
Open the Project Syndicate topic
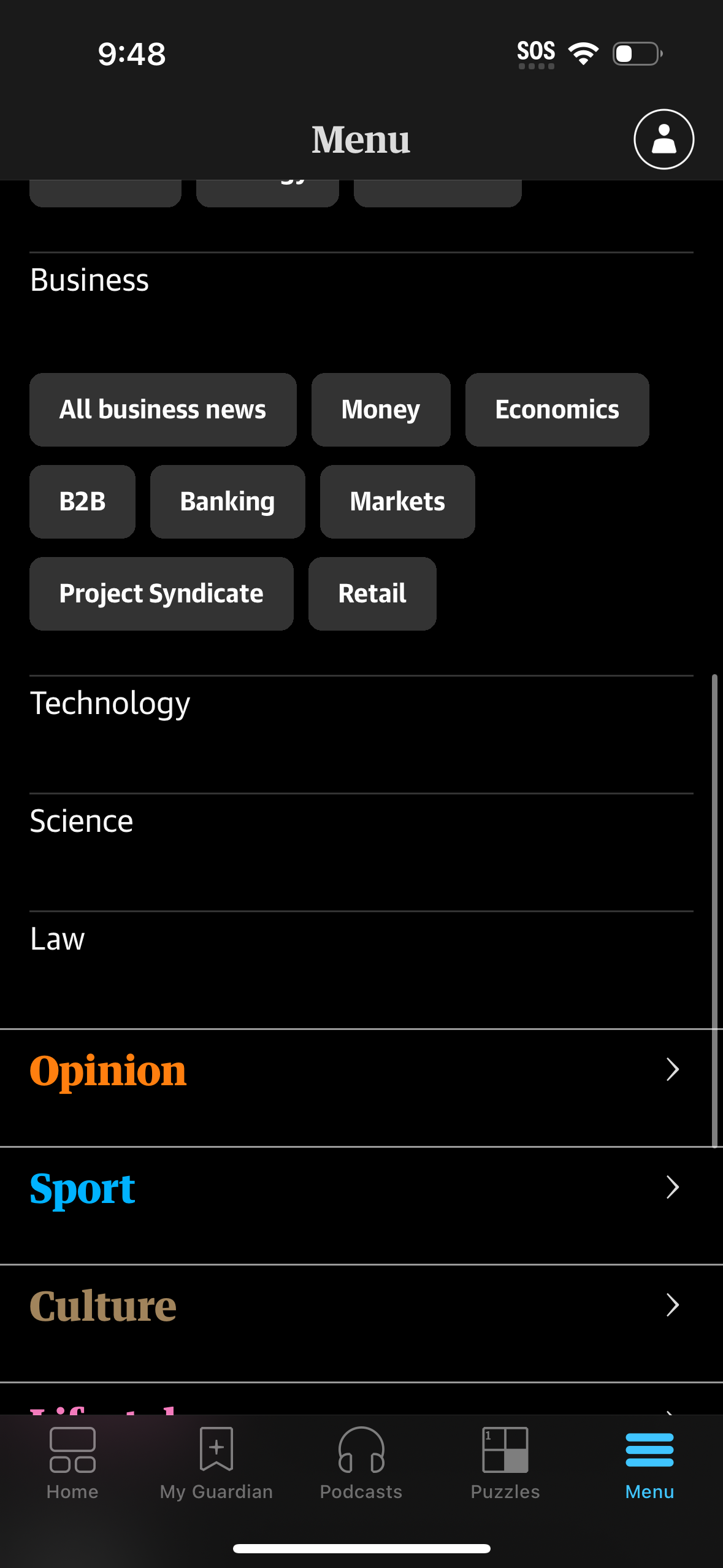pos(161,593)
